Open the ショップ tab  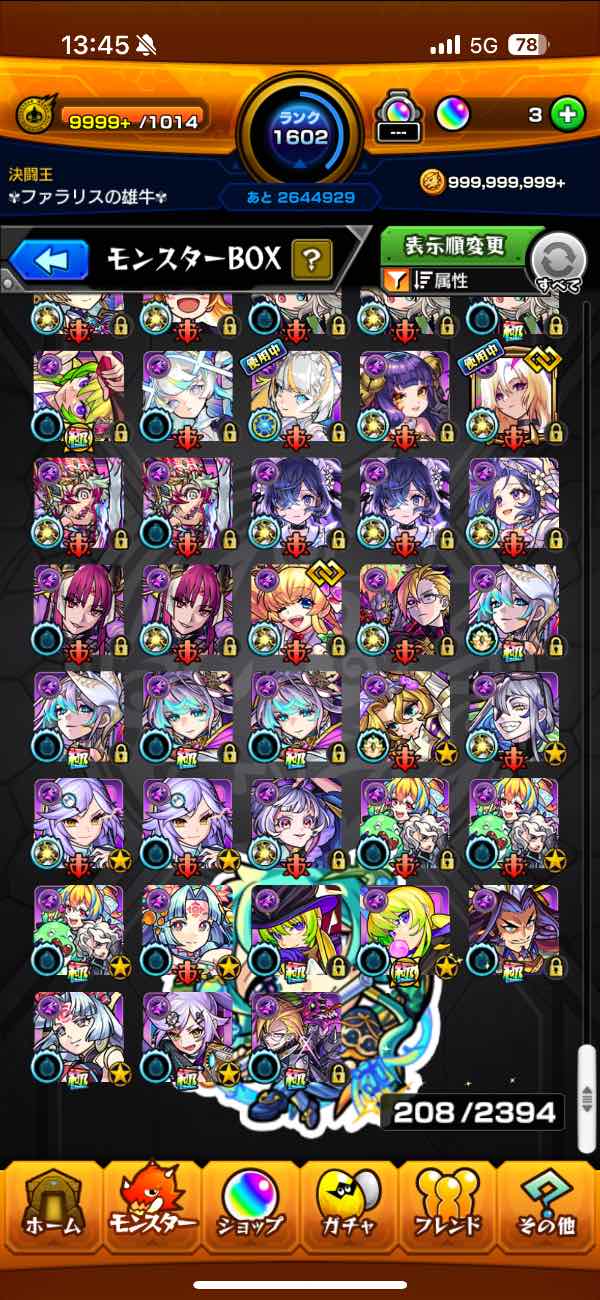click(250, 1201)
